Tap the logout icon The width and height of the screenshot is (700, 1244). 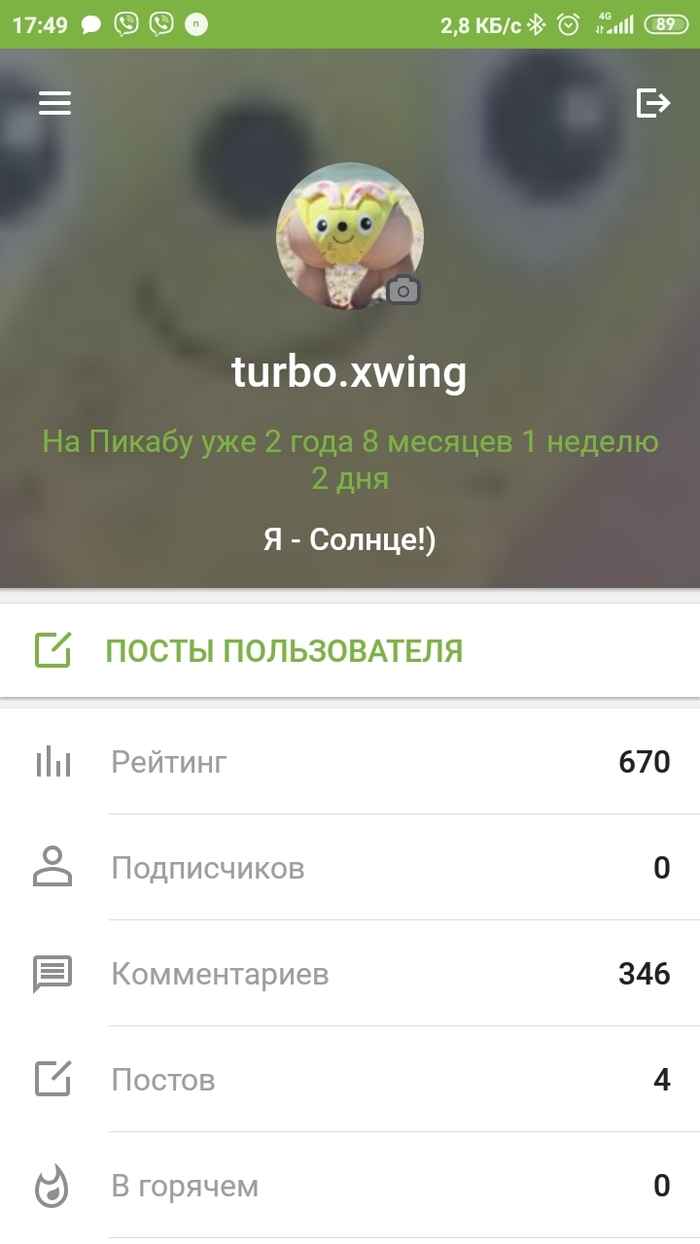(x=652, y=103)
